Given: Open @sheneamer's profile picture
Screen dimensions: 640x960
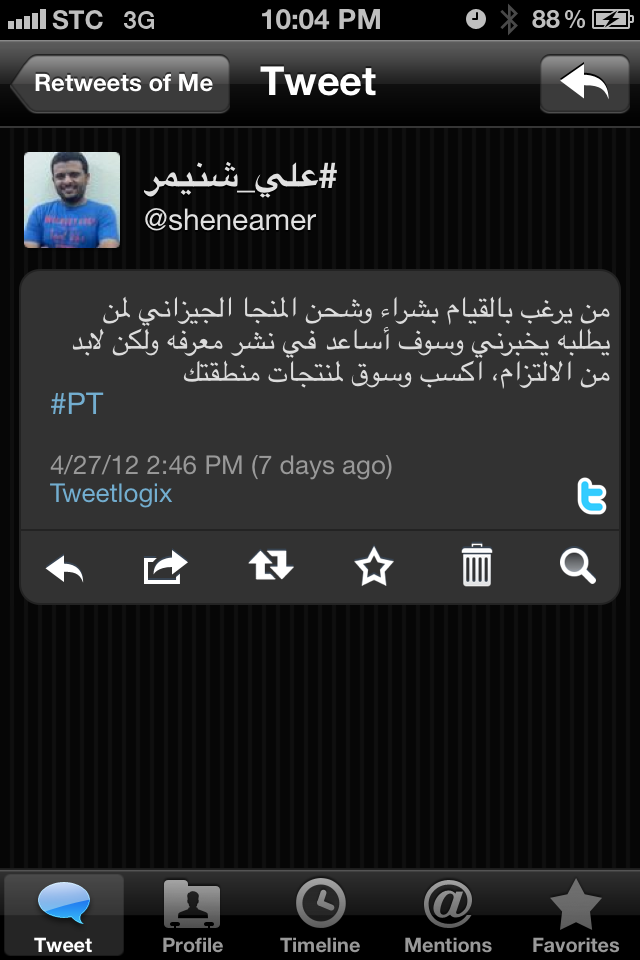Looking at the screenshot, I should (x=72, y=200).
